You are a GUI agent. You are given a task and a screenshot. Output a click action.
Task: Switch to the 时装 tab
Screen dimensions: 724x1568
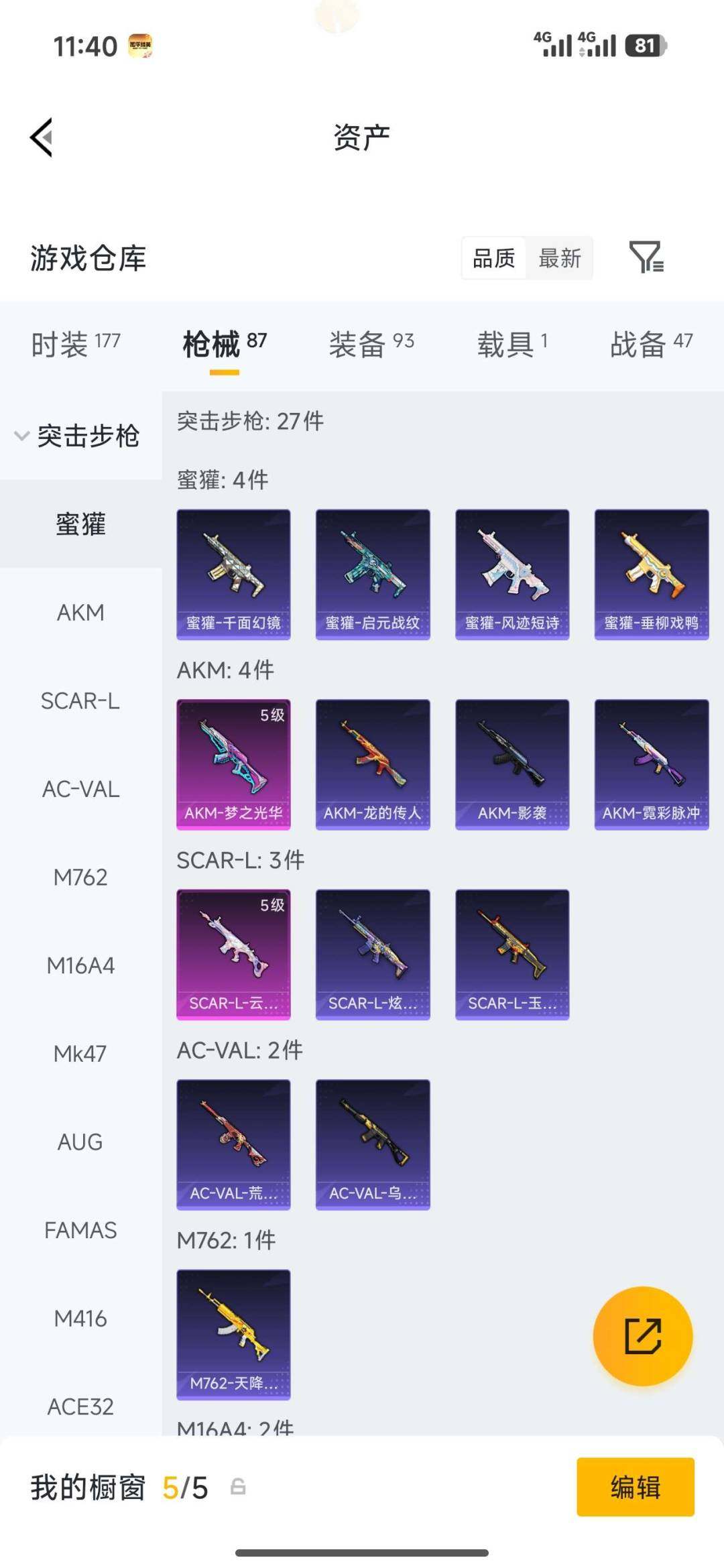76,344
